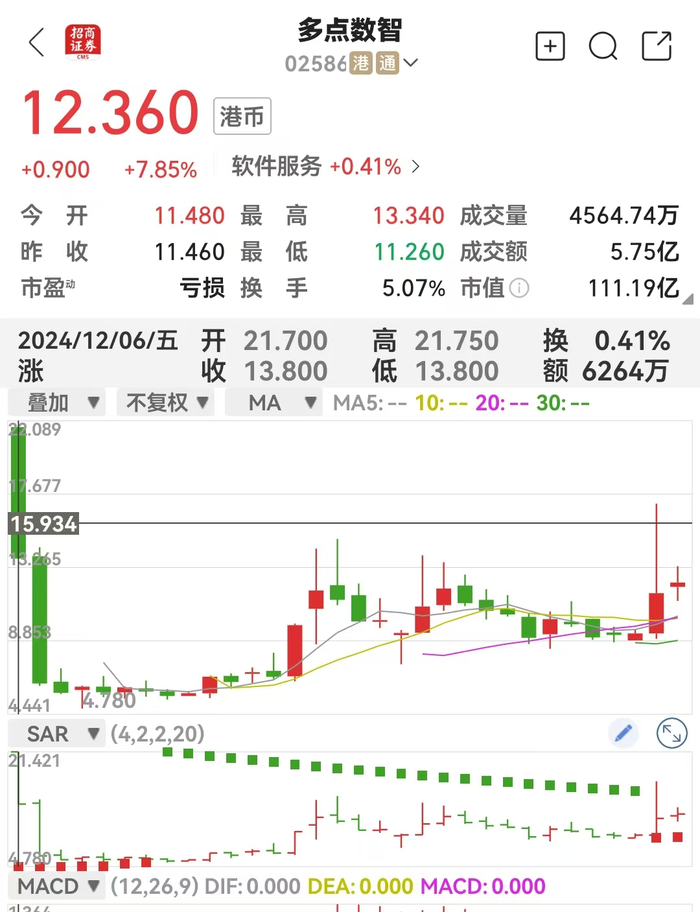Share this stock page
Viewport: 700px width, 912px height.
657,46
